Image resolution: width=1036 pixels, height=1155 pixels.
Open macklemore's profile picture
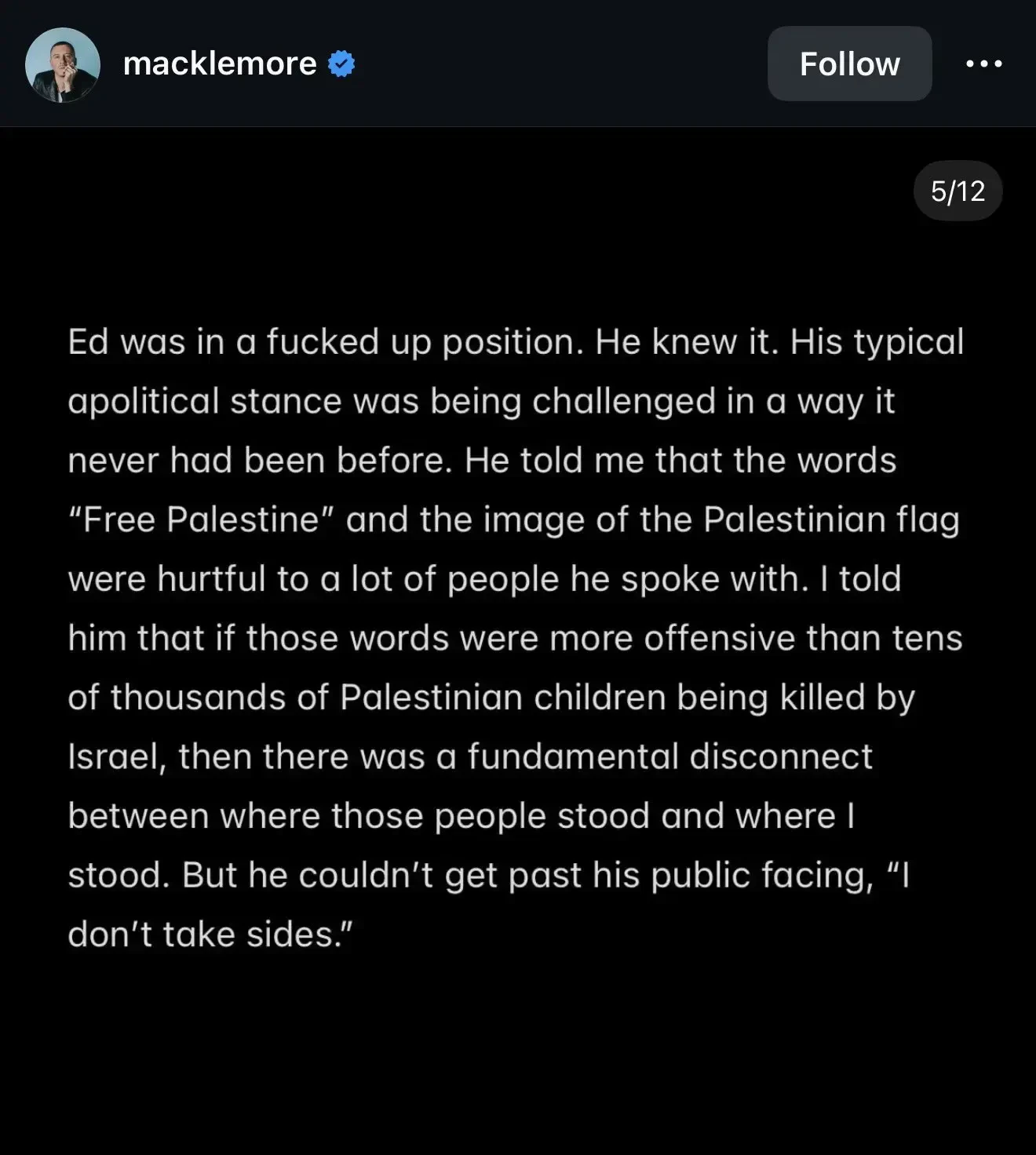tap(63, 64)
